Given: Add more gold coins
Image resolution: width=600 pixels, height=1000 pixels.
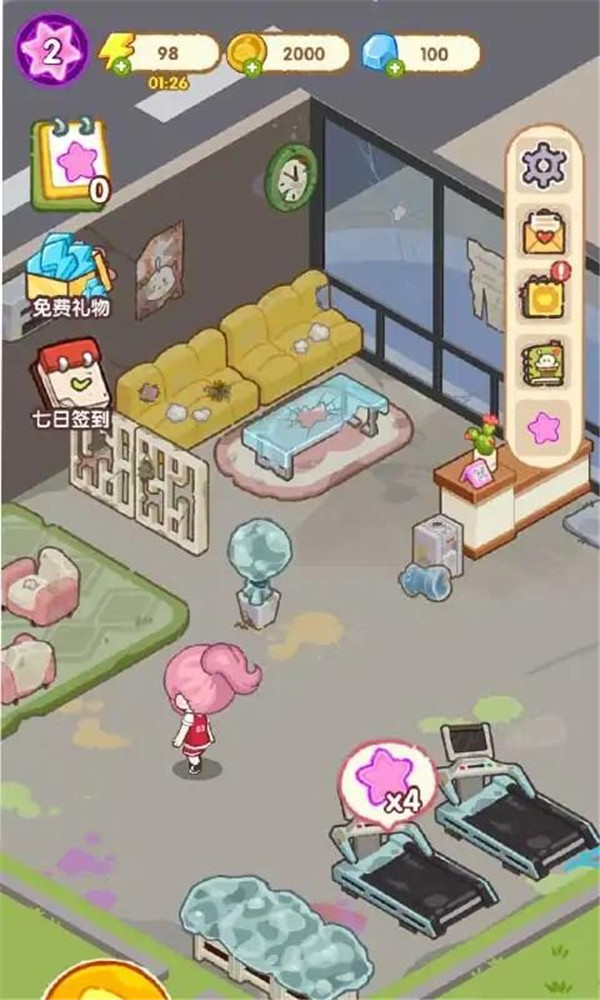Looking at the screenshot, I should (x=250, y=68).
